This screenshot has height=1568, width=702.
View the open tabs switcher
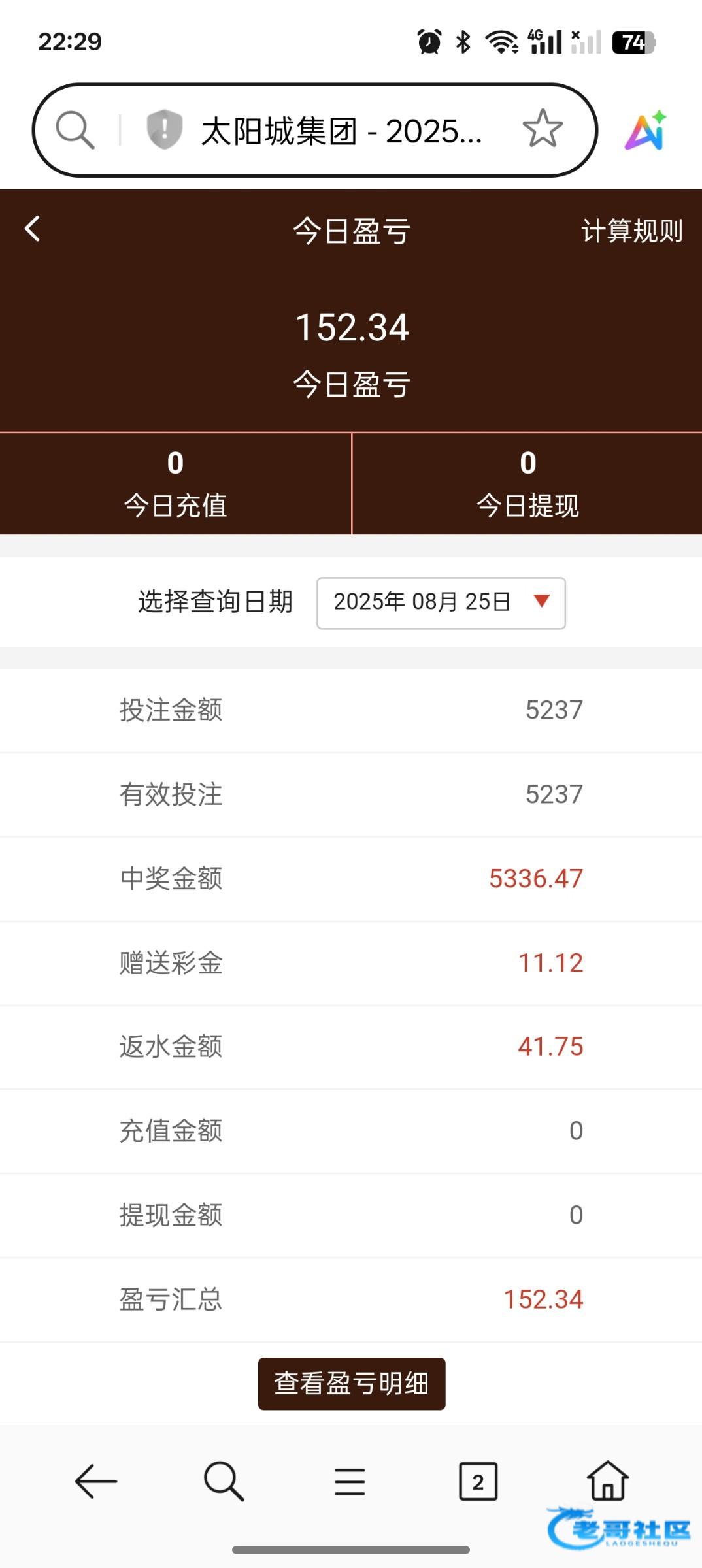[478, 1481]
